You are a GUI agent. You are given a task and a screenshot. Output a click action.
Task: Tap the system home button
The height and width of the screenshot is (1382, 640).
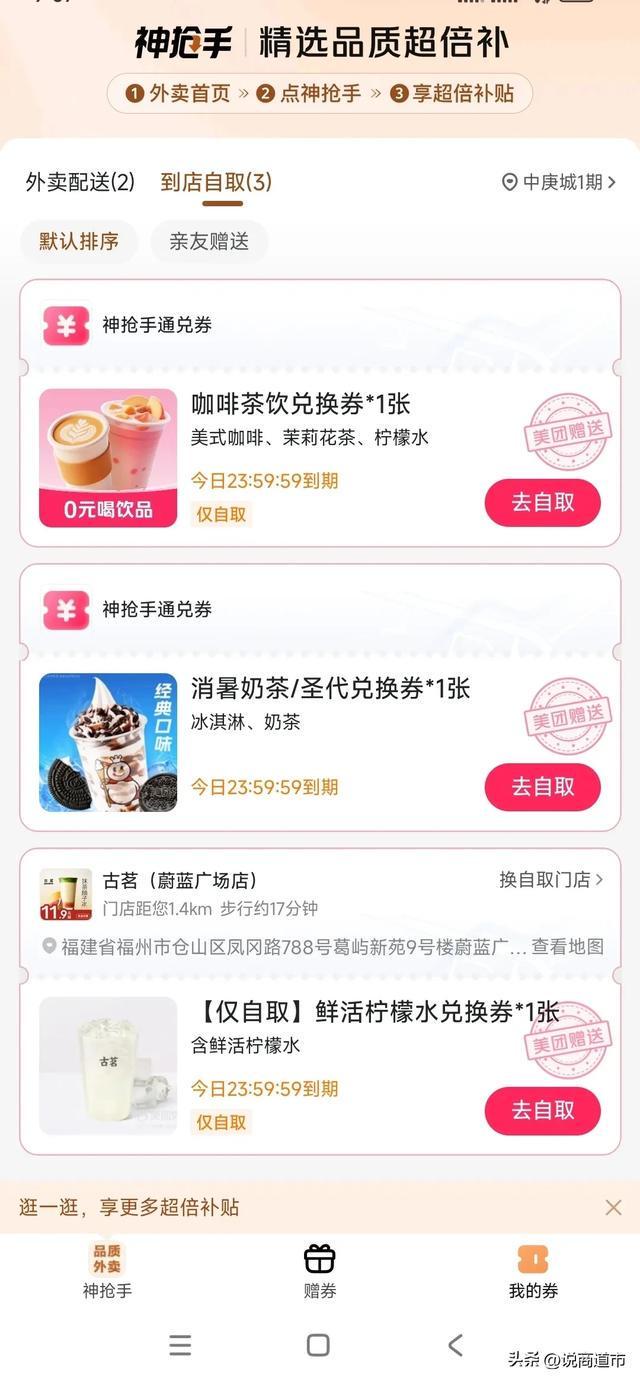[318, 1345]
